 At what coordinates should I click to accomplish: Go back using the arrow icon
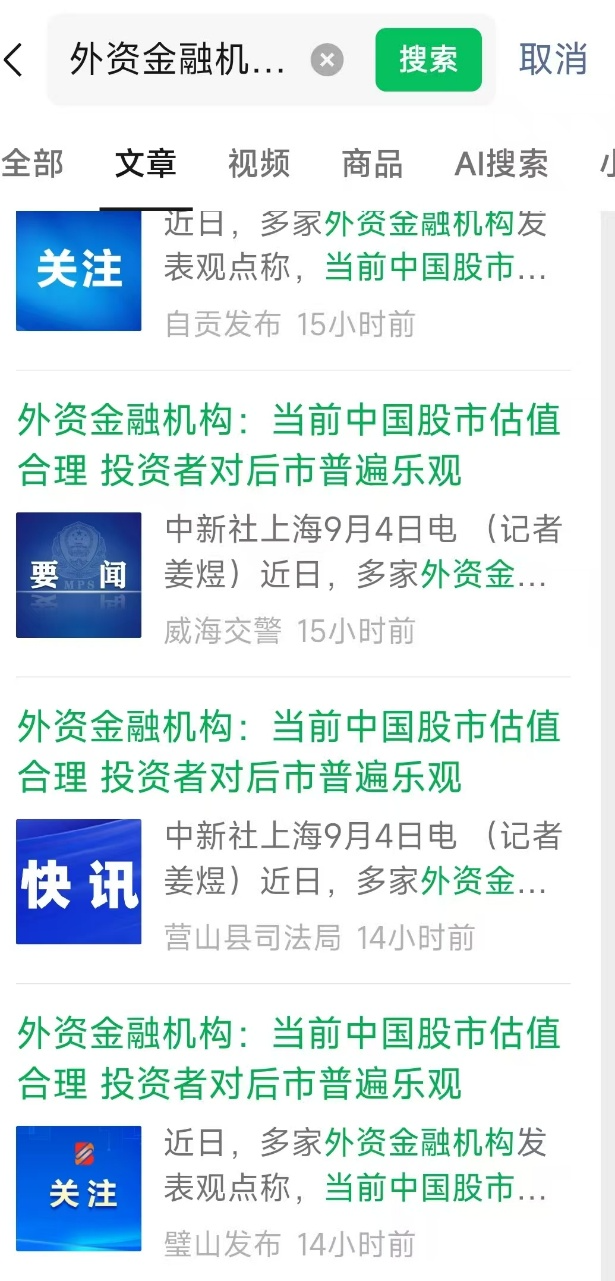pos(14,60)
